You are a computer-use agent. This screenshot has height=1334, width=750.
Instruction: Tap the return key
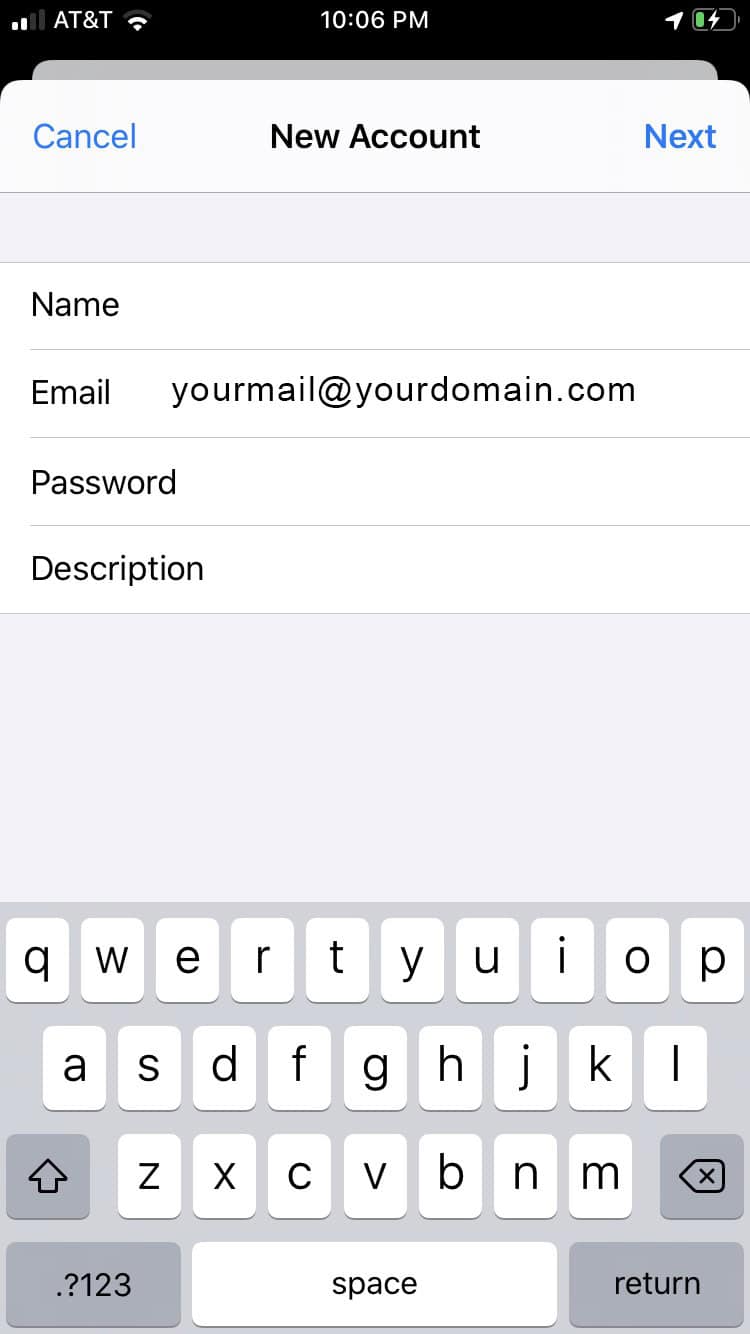[x=657, y=1284]
